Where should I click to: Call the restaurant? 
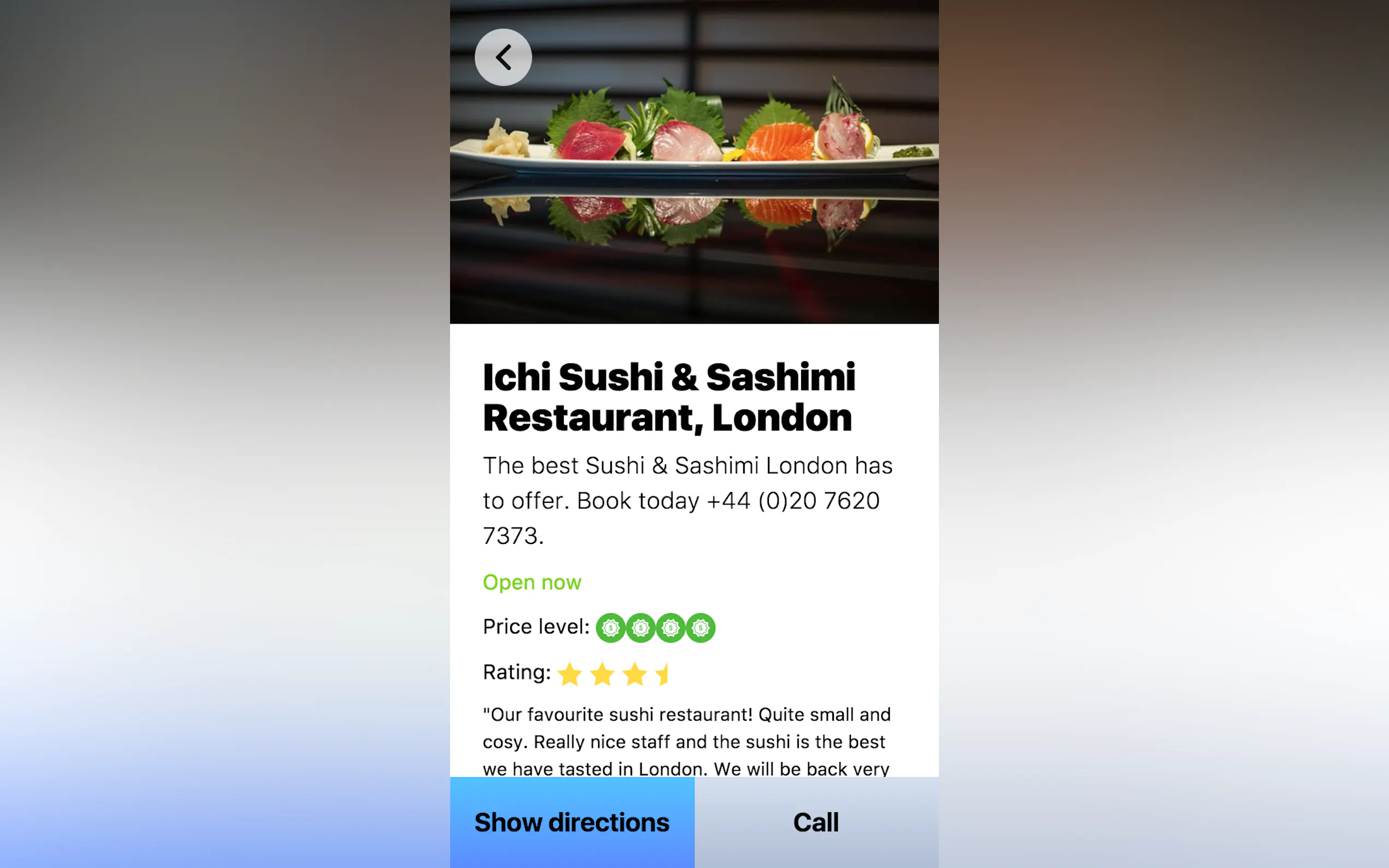816,822
